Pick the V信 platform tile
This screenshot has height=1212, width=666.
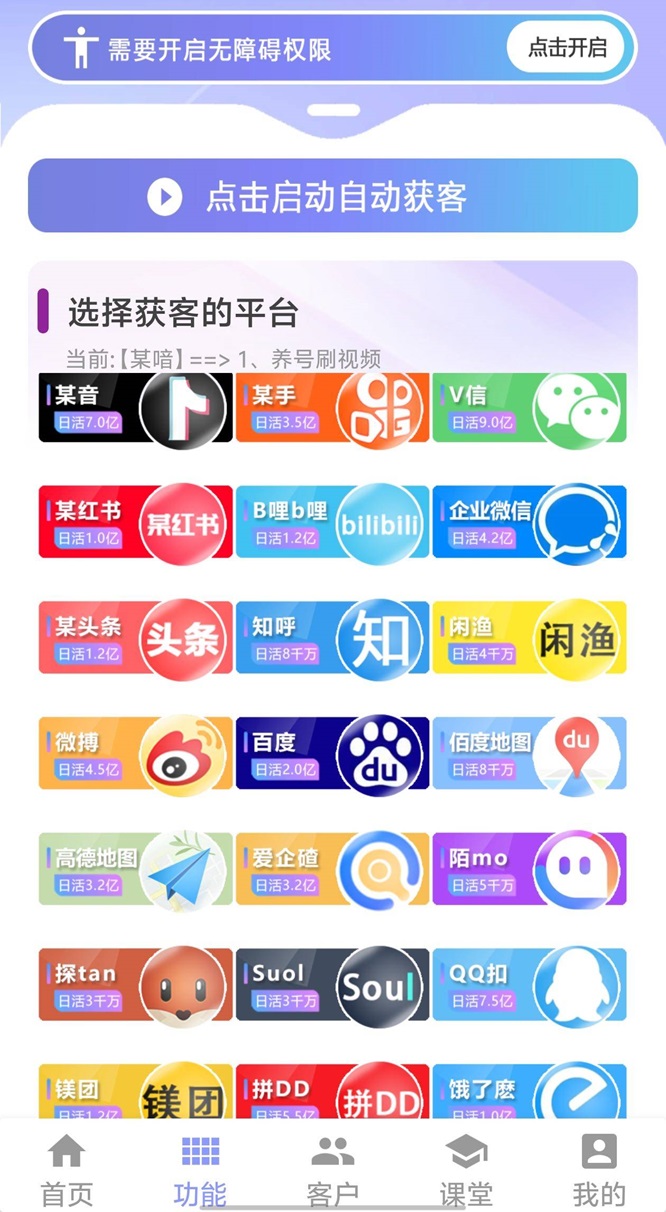pos(529,408)
